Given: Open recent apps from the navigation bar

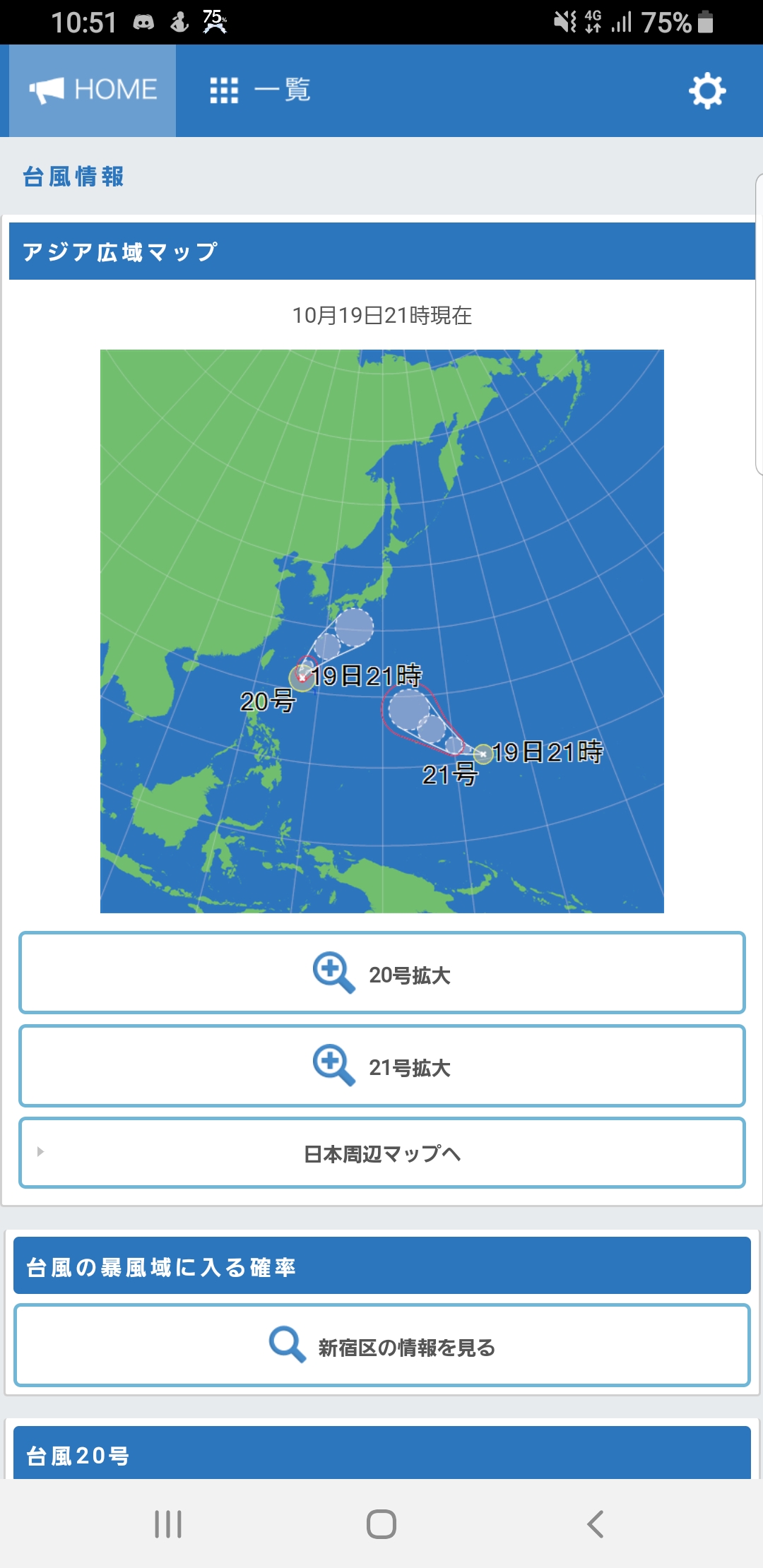Looking at the screenshot, I should click(168, 1524).
